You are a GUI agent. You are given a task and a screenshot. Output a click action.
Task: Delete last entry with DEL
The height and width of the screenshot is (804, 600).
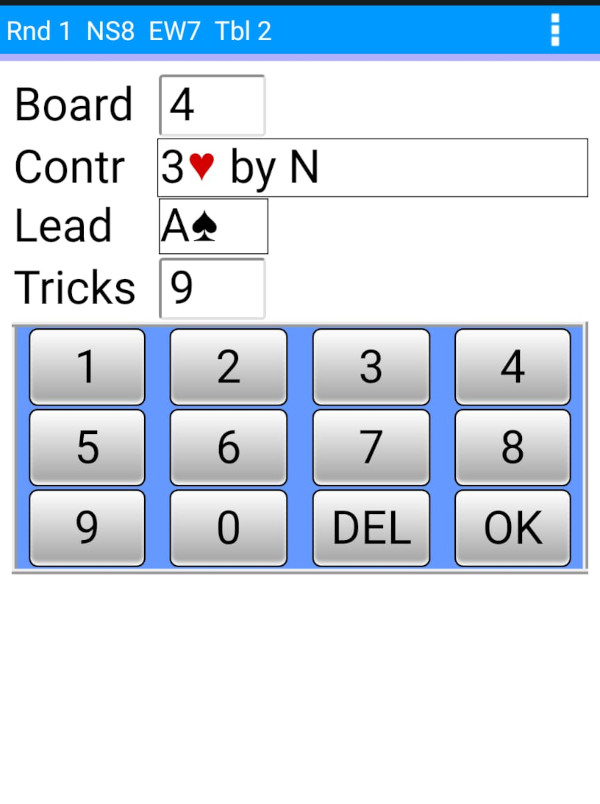[x=371, y=528]
